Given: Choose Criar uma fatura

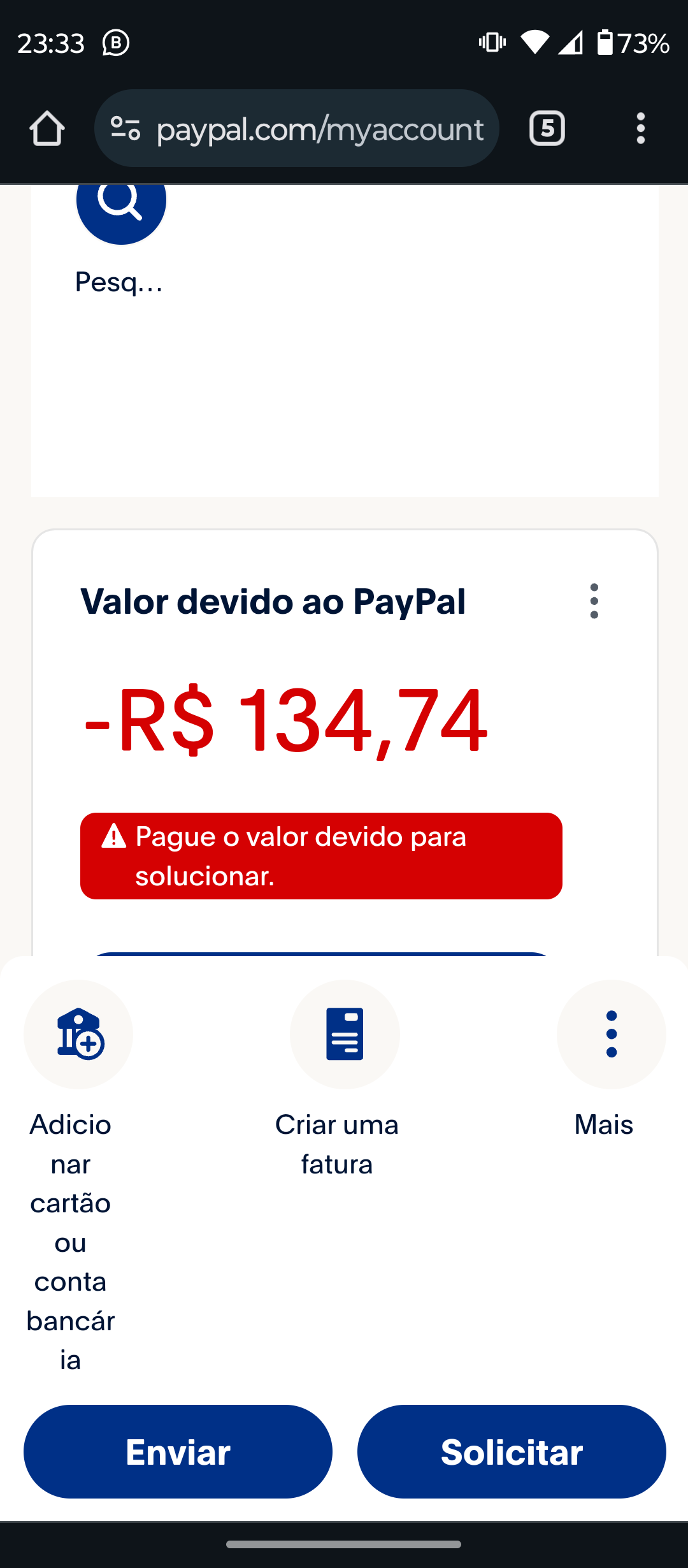Looking at the screenshot, I should tap(345, 1034).
